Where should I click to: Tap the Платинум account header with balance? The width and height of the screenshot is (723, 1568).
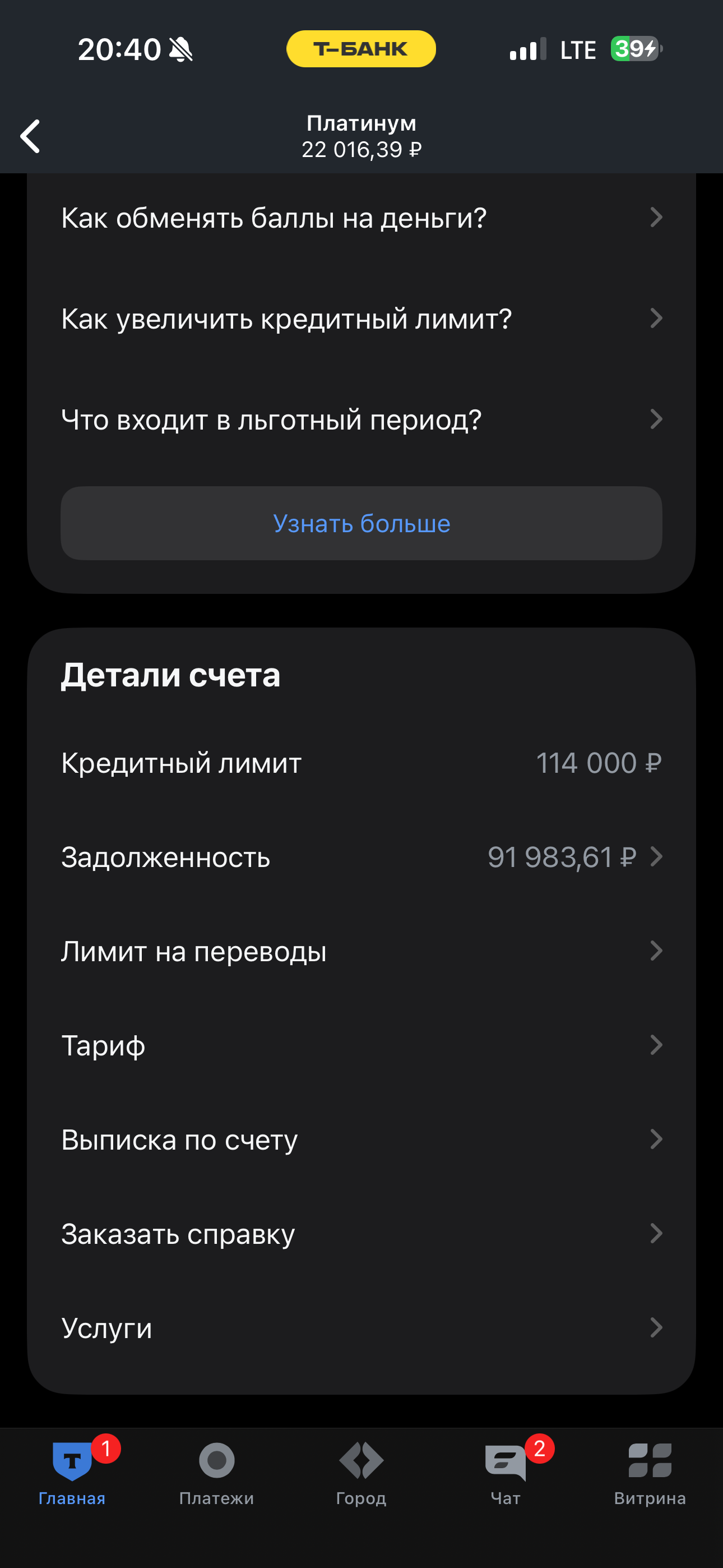point(361,135)
